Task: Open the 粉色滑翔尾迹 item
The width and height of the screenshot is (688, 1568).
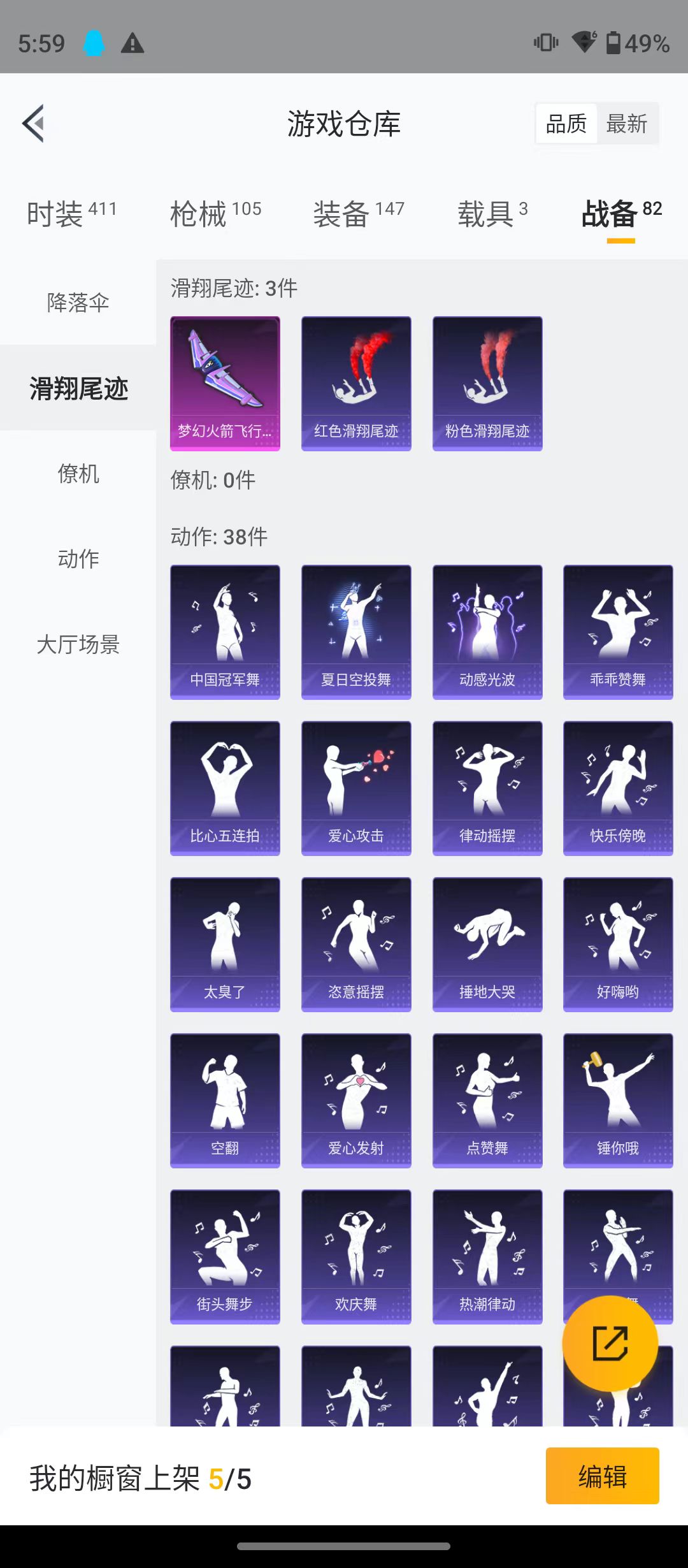Action: pos(487,384)
